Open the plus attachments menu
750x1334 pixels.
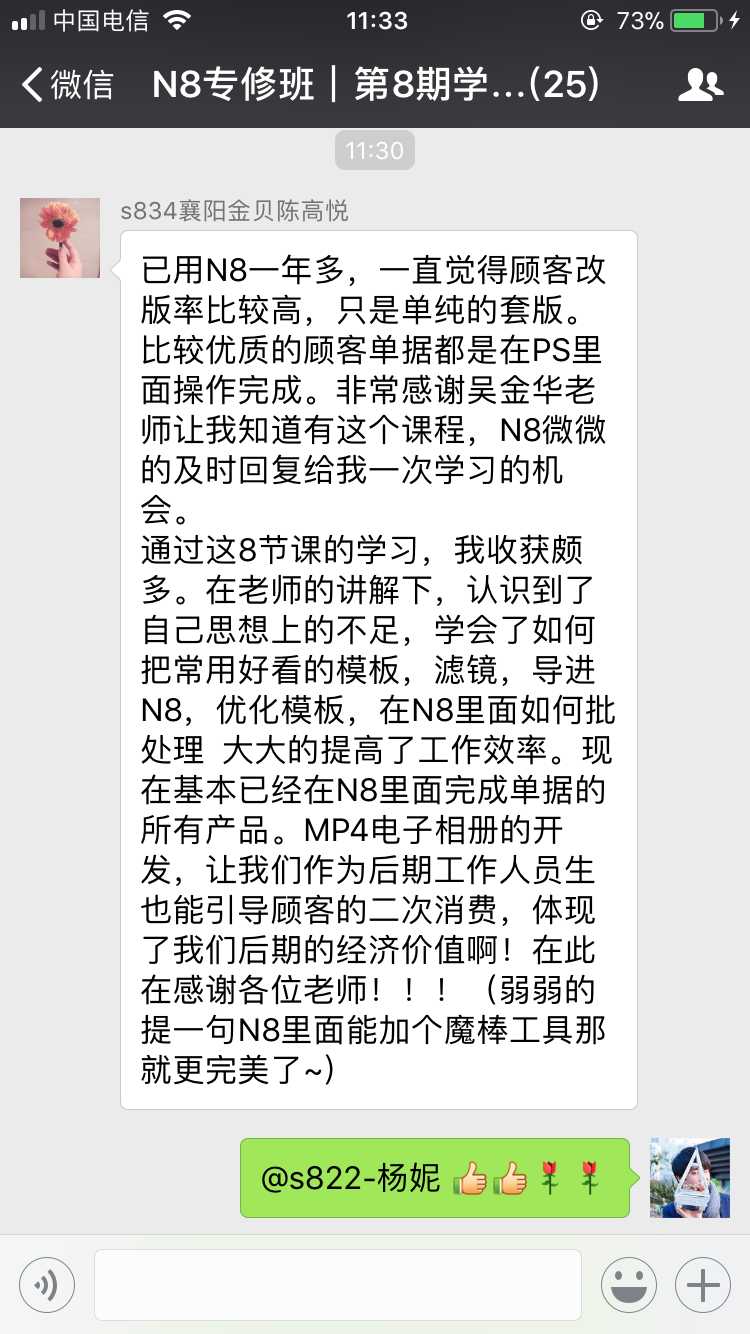click(x=703, y=1285)
